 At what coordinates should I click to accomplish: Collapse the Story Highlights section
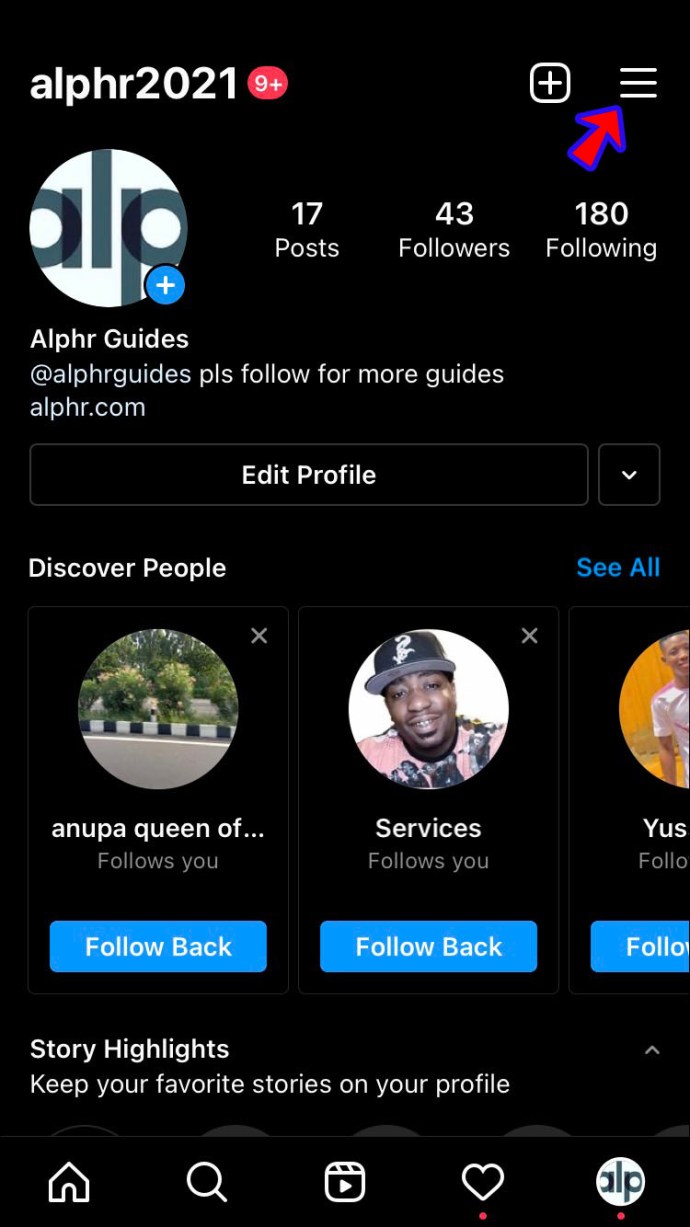pyautogui.click(x=652, y=1050)
